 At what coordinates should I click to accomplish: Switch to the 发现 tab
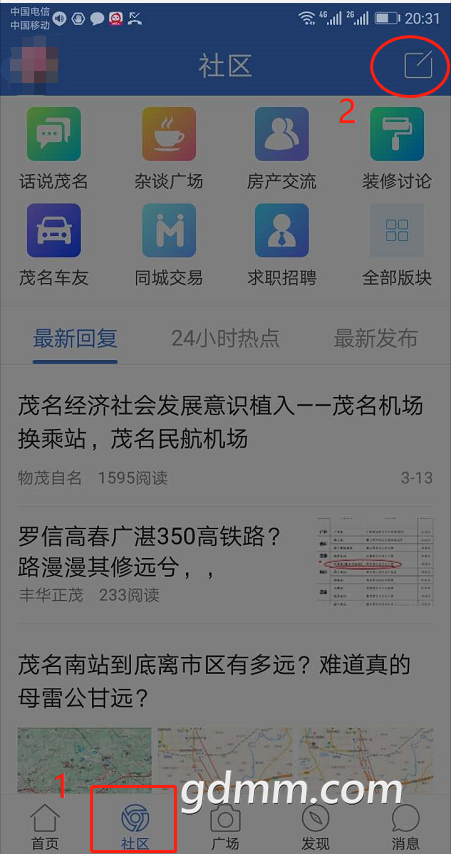point(315,827)
